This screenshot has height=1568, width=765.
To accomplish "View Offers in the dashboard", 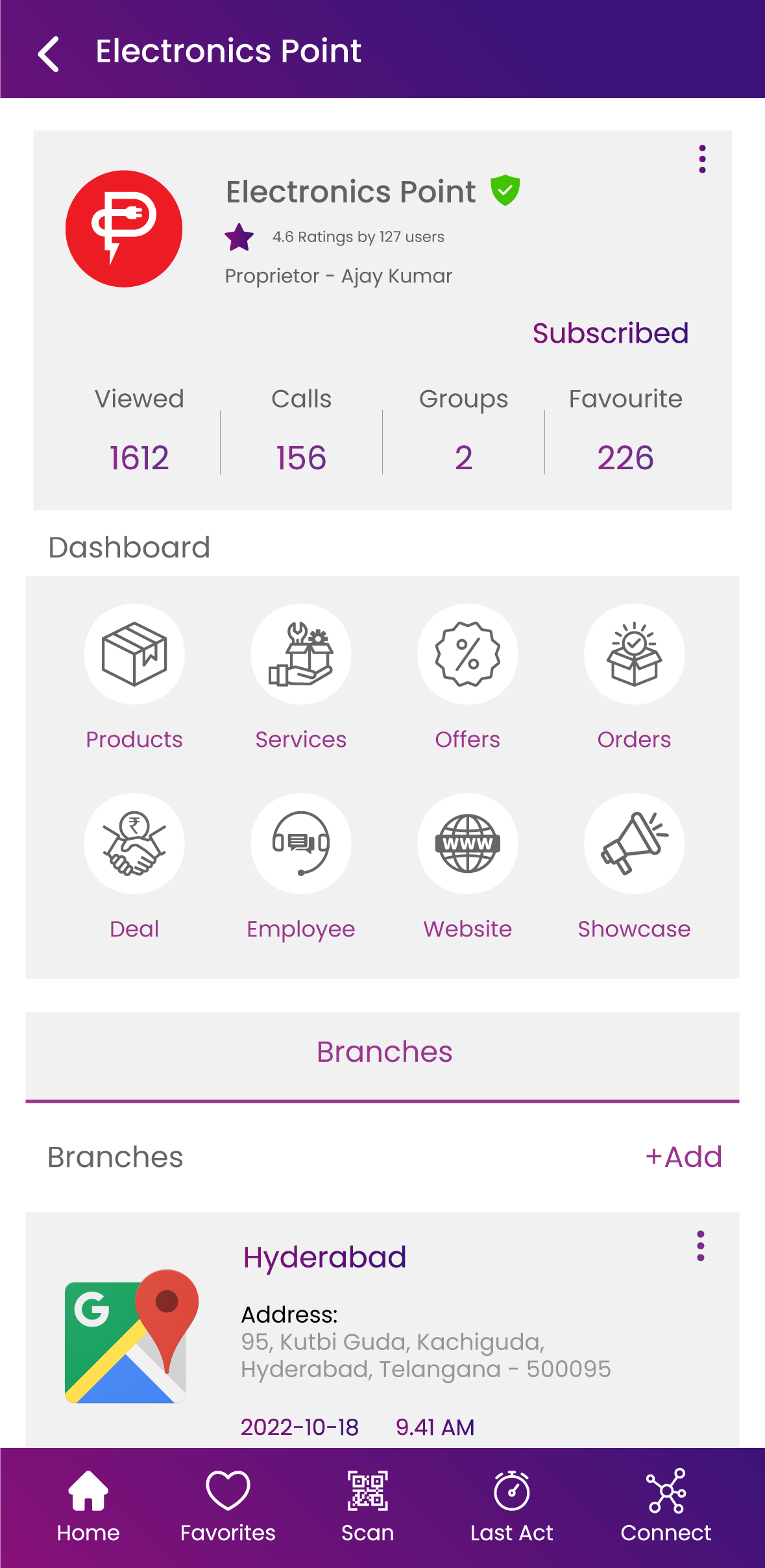I will click(468, 678).
